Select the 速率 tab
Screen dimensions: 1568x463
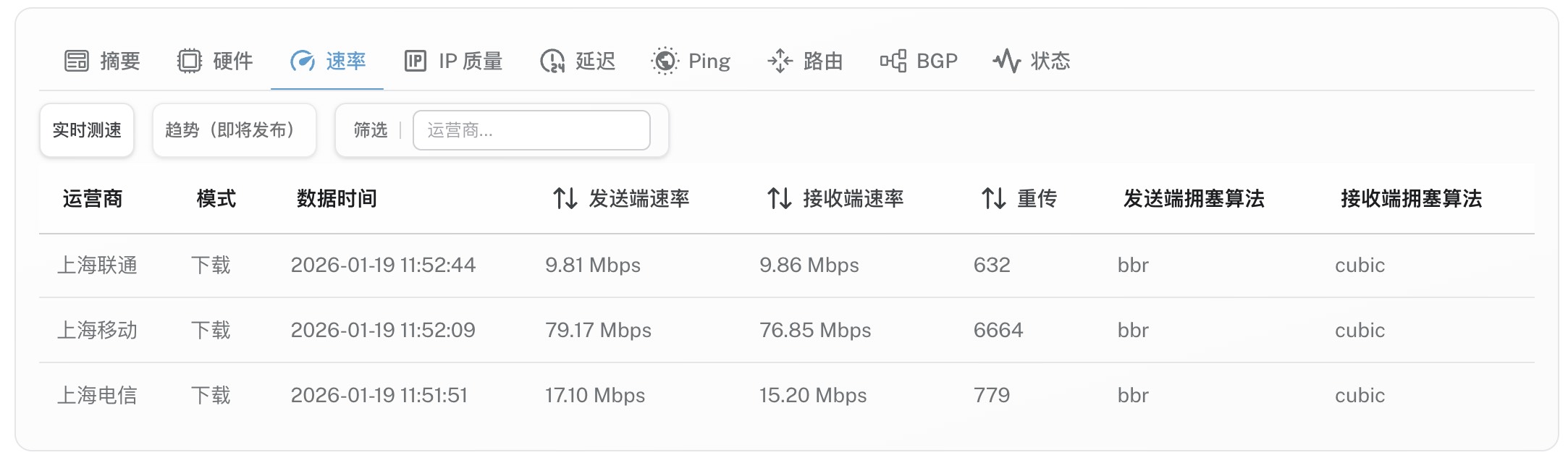pyautogui.click(x=328, y=61)
